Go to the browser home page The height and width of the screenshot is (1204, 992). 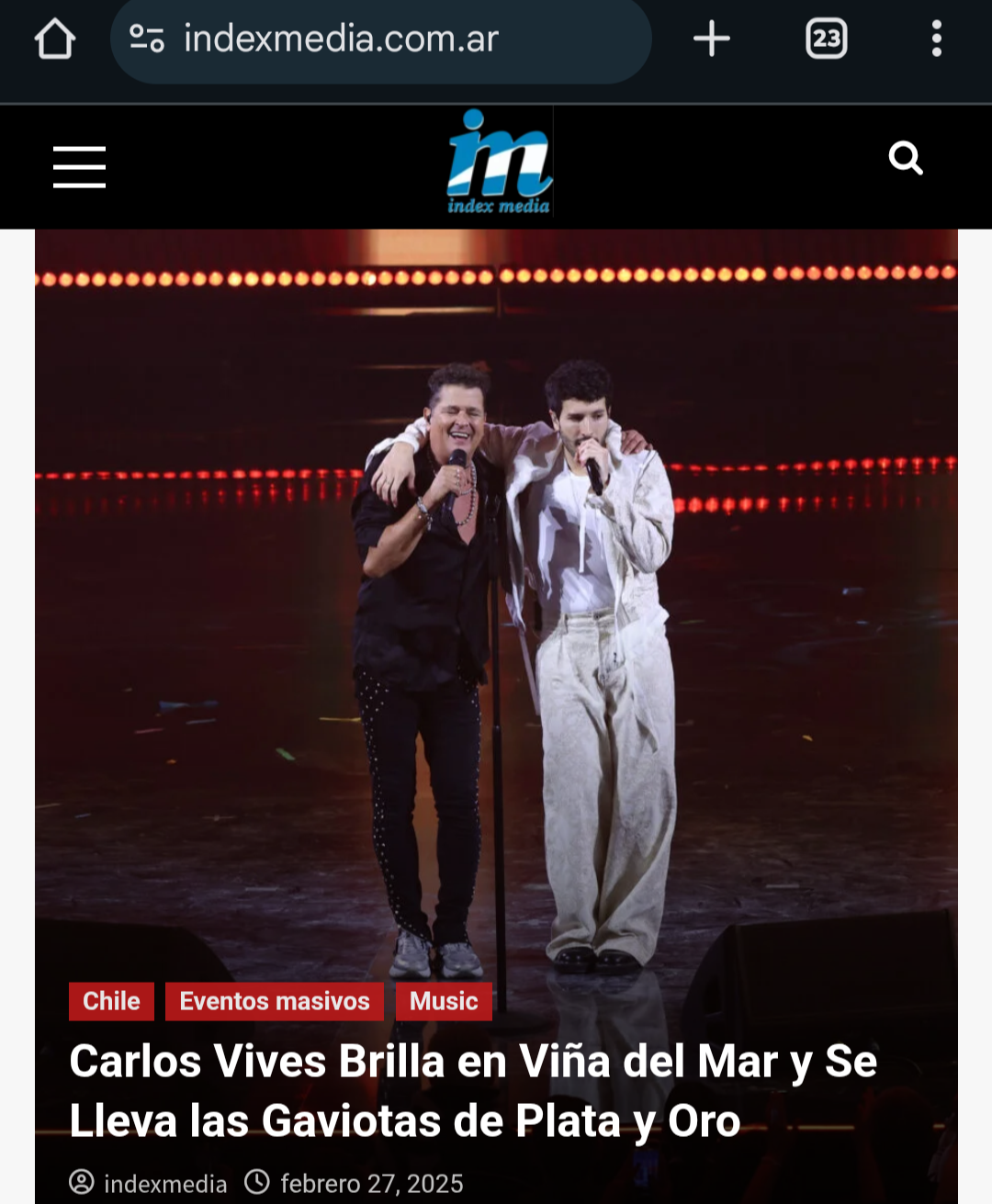(54, 39)
